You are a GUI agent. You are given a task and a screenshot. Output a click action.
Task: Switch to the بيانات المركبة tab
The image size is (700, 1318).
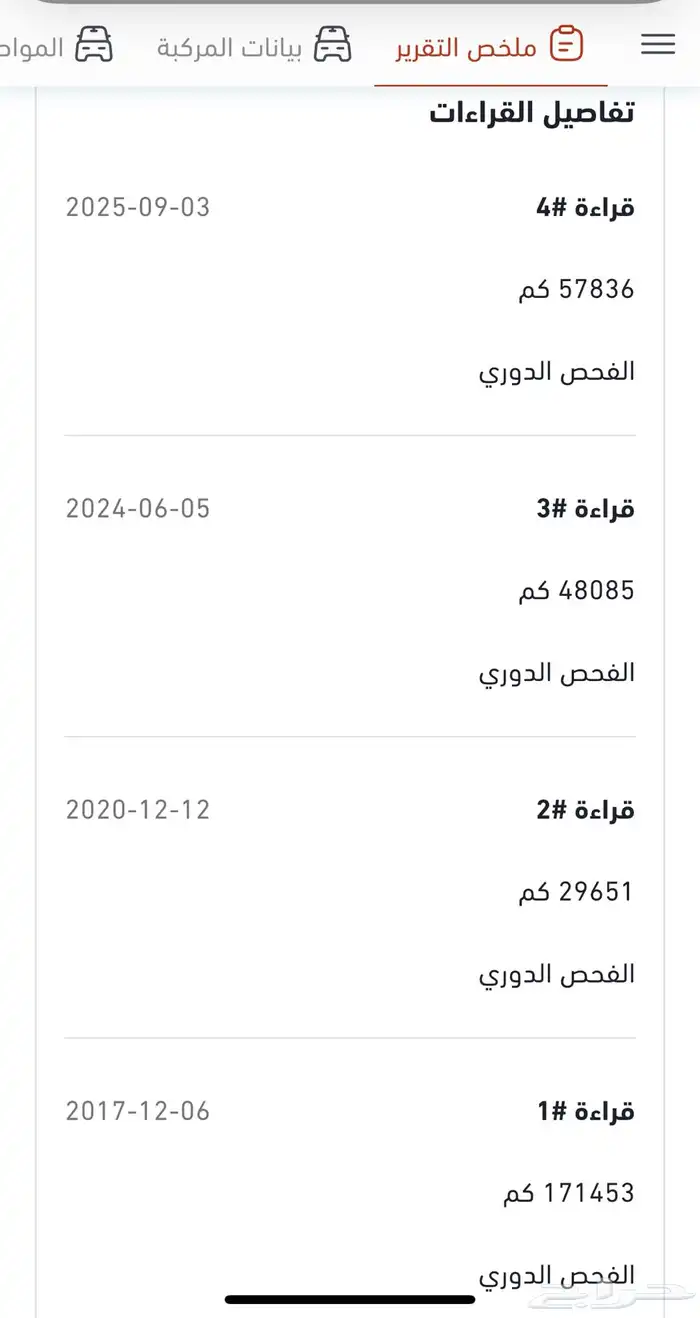coord(254,47)
